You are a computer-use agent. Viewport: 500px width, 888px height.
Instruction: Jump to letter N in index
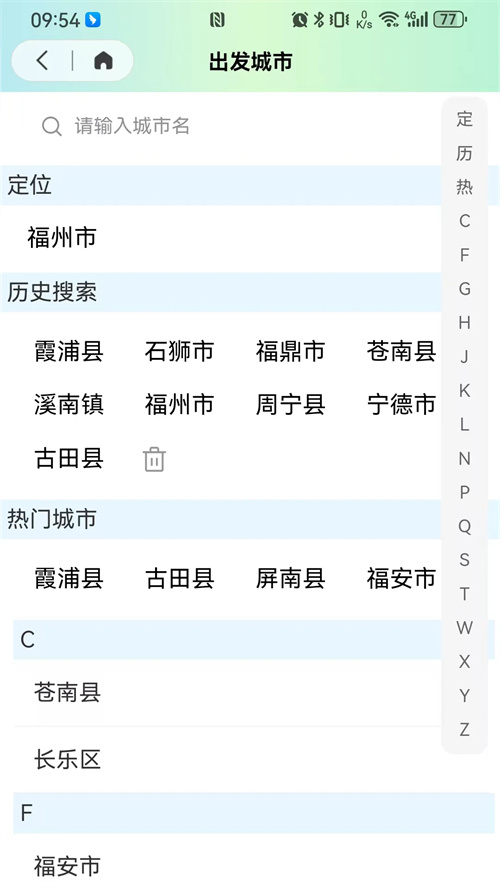464,458
